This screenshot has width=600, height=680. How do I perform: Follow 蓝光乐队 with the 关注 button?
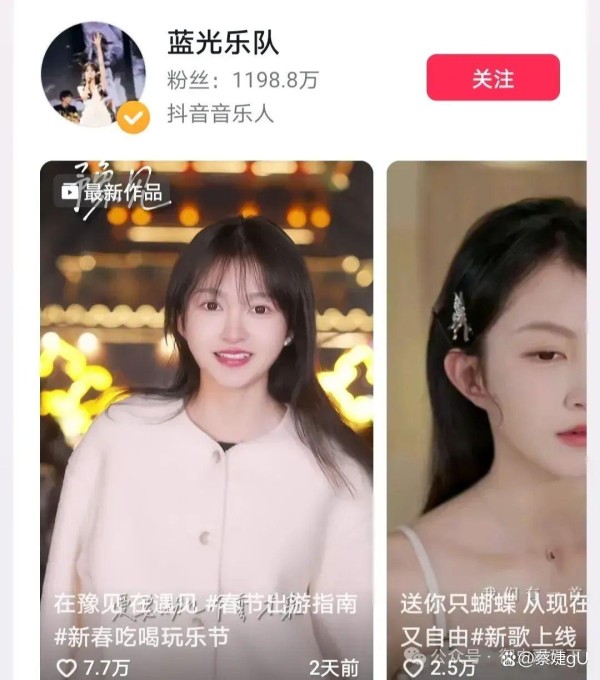[x=492, y=78]
